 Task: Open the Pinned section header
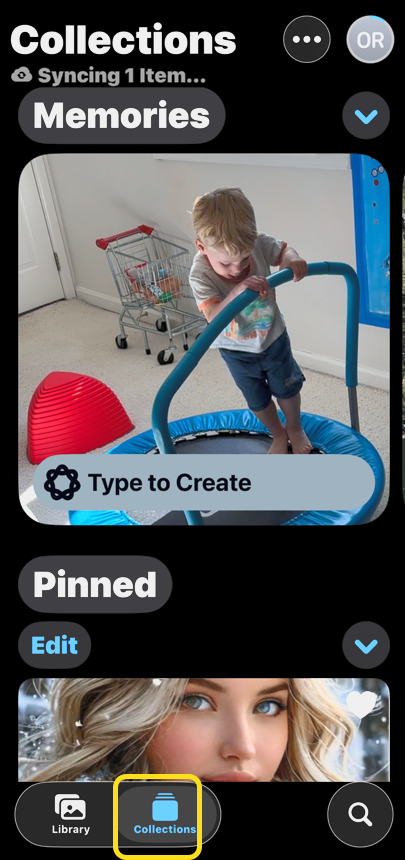(x=95, y=585)
